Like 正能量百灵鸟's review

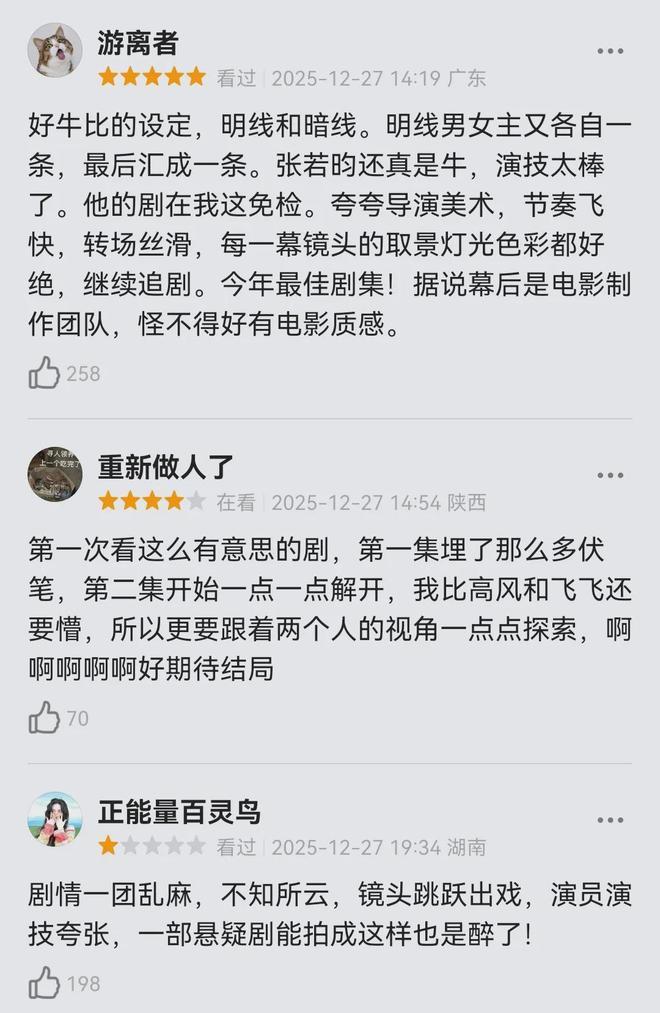pos(45,983)
